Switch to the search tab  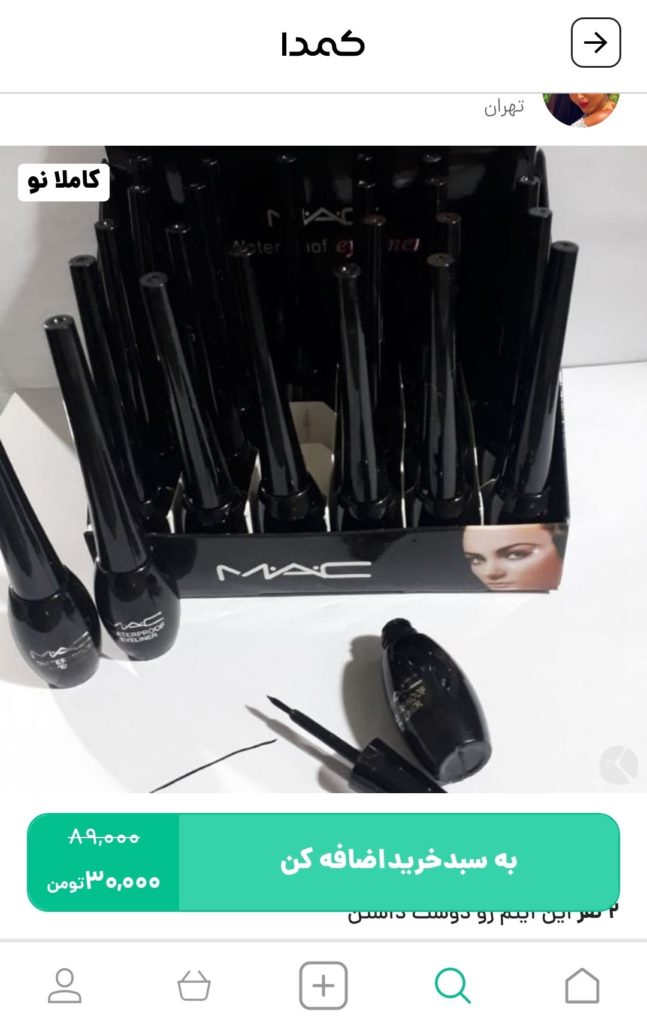[x=452, y=986]
